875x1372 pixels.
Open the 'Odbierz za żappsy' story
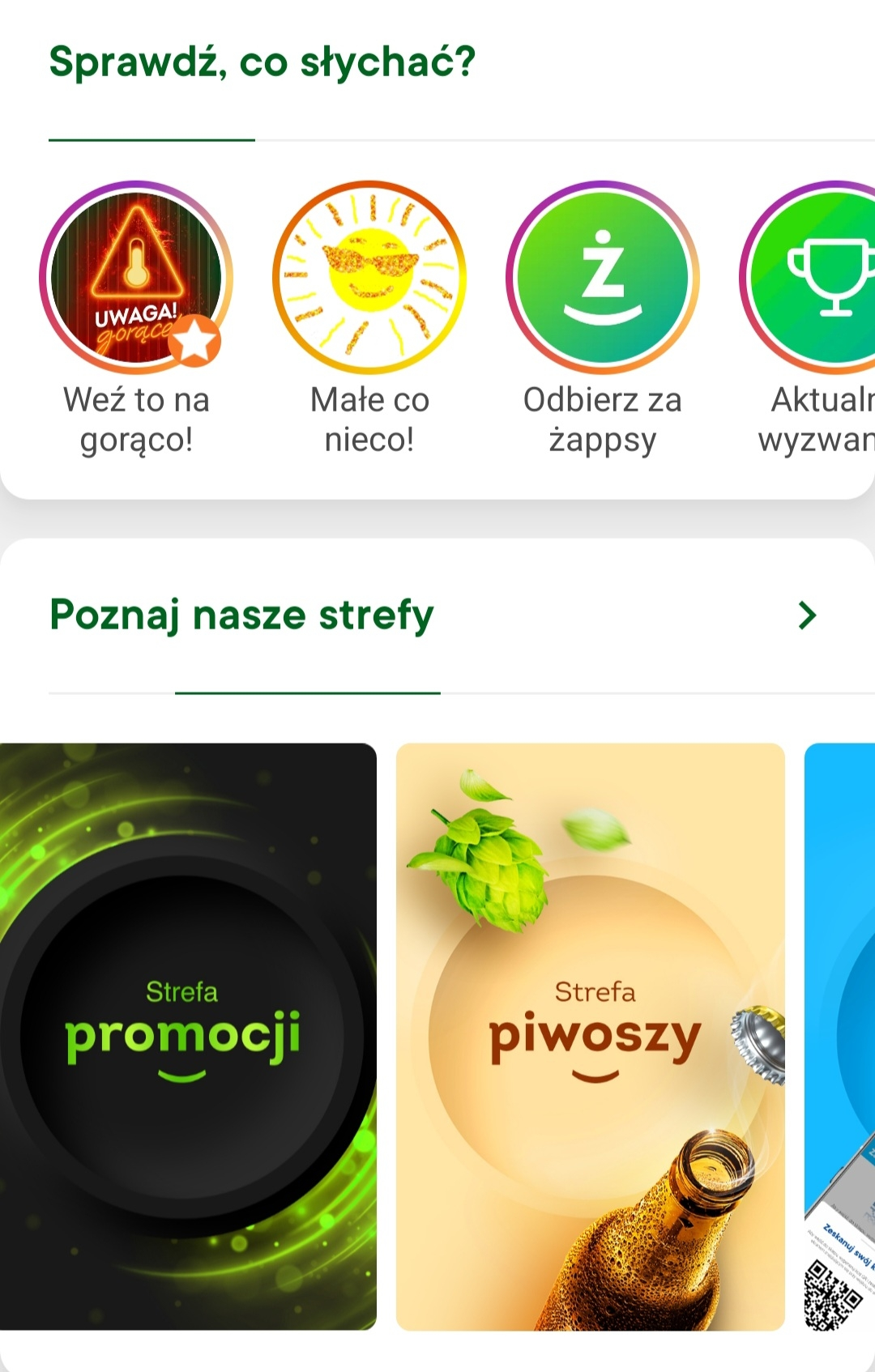[603, 277]
